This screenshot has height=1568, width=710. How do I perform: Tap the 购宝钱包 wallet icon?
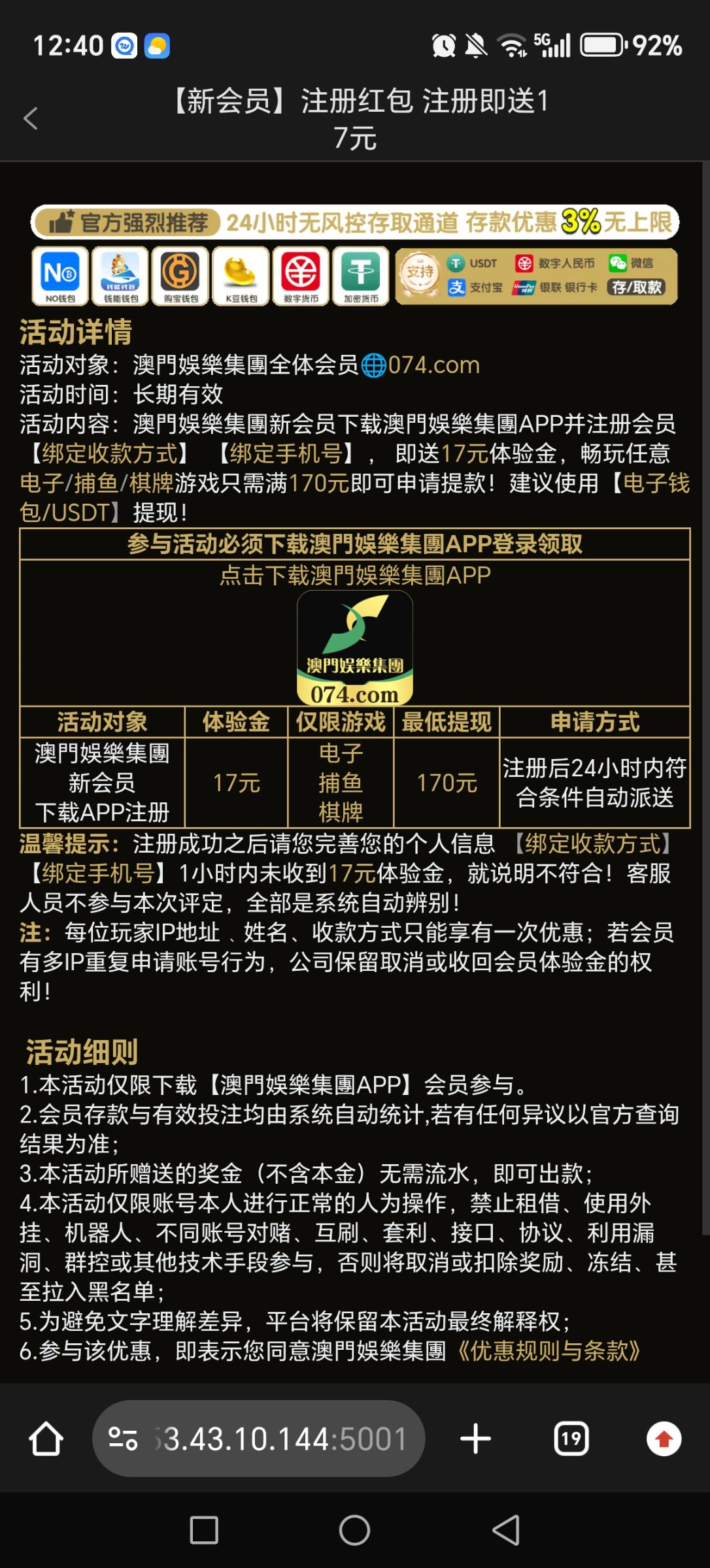180,277
